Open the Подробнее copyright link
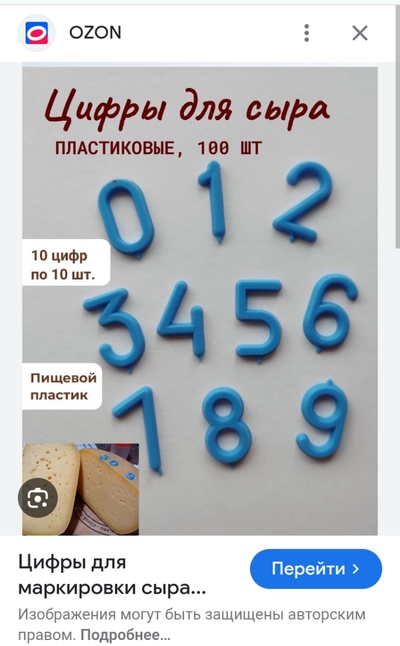 (125, 635)
